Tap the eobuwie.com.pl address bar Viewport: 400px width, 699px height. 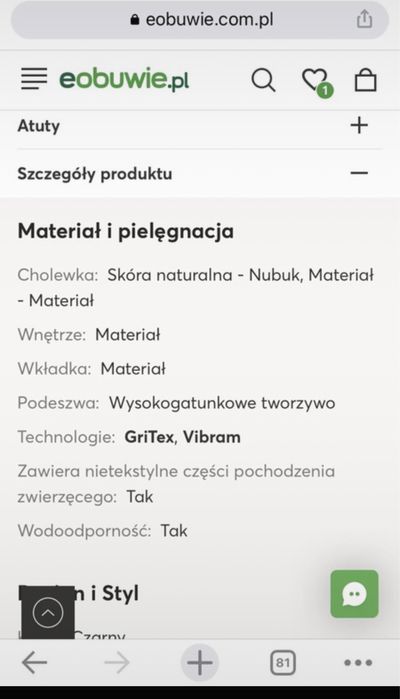point(200,20)
